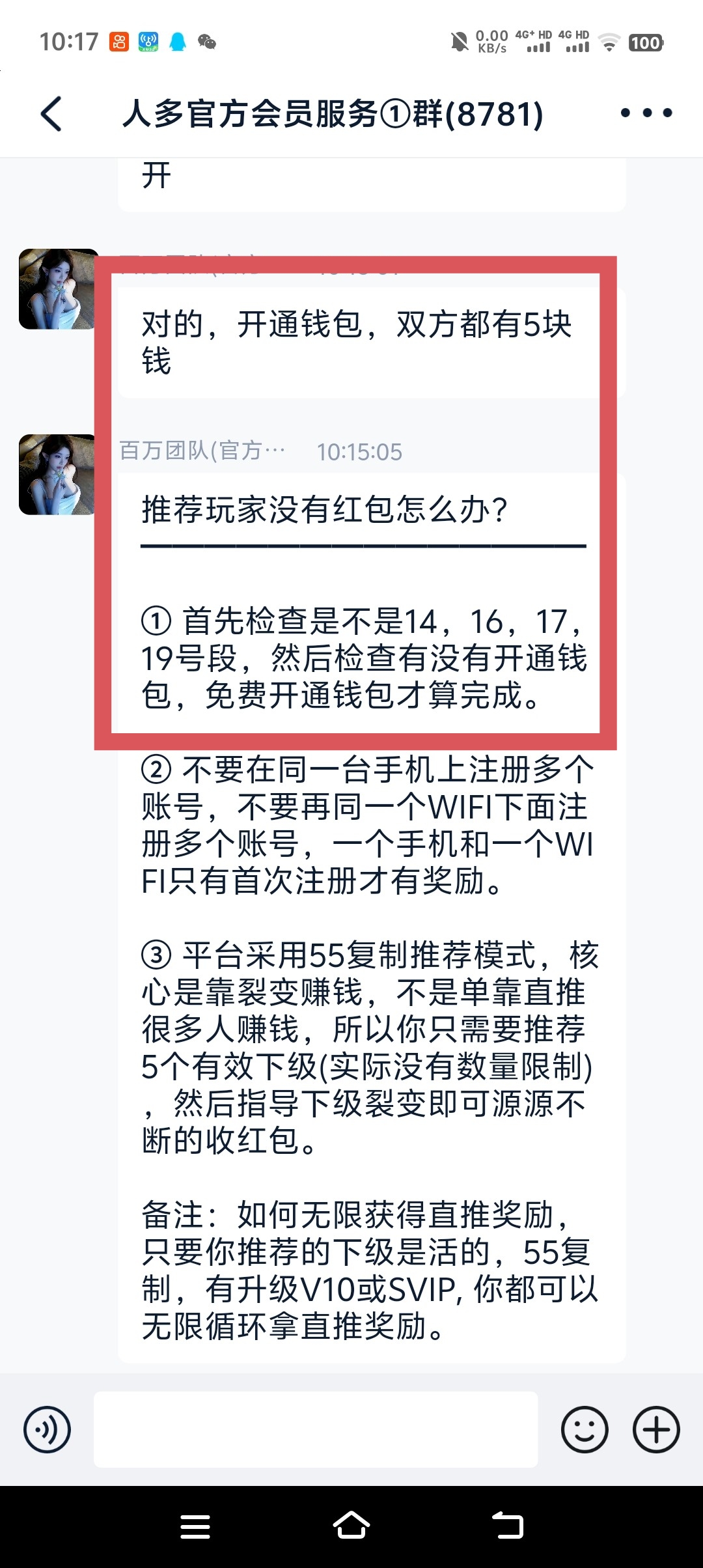This screenshot has width=703, height=1568.
Task: Go to the system home screen
Action: (x=351, y=1526)
